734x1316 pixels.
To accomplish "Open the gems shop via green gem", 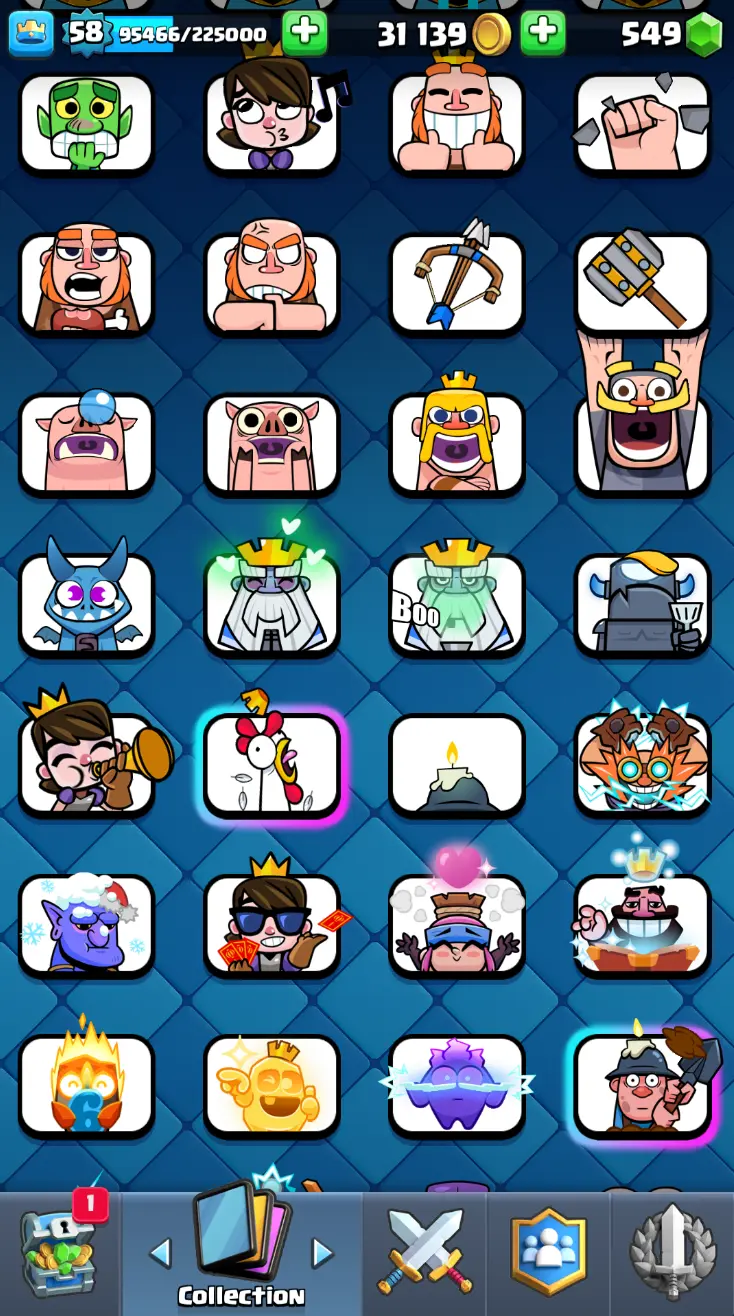I will click(704, 34).
